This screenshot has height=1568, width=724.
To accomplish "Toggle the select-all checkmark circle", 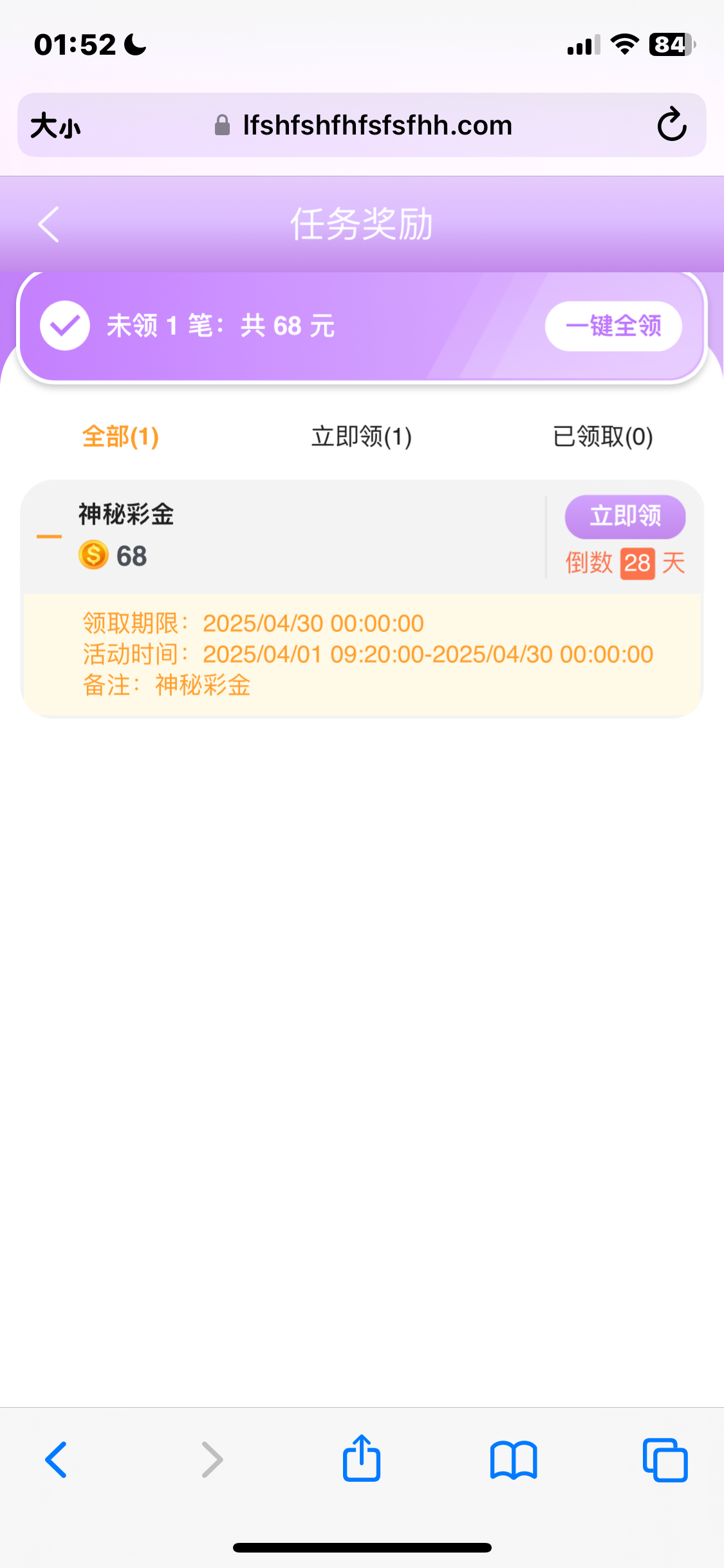I will [x=65, y=326].
